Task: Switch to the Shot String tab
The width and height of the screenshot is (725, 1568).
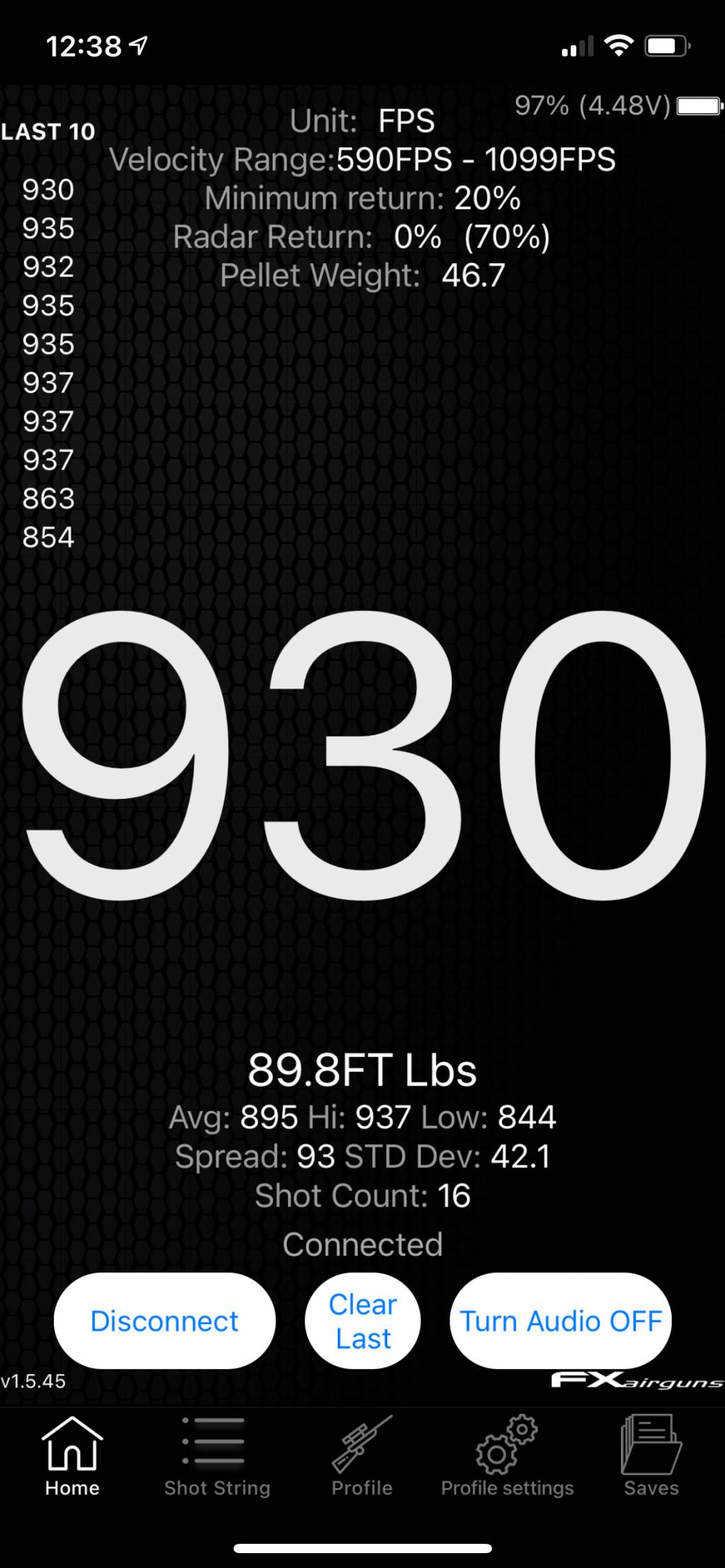Action: coord(217,1455)
